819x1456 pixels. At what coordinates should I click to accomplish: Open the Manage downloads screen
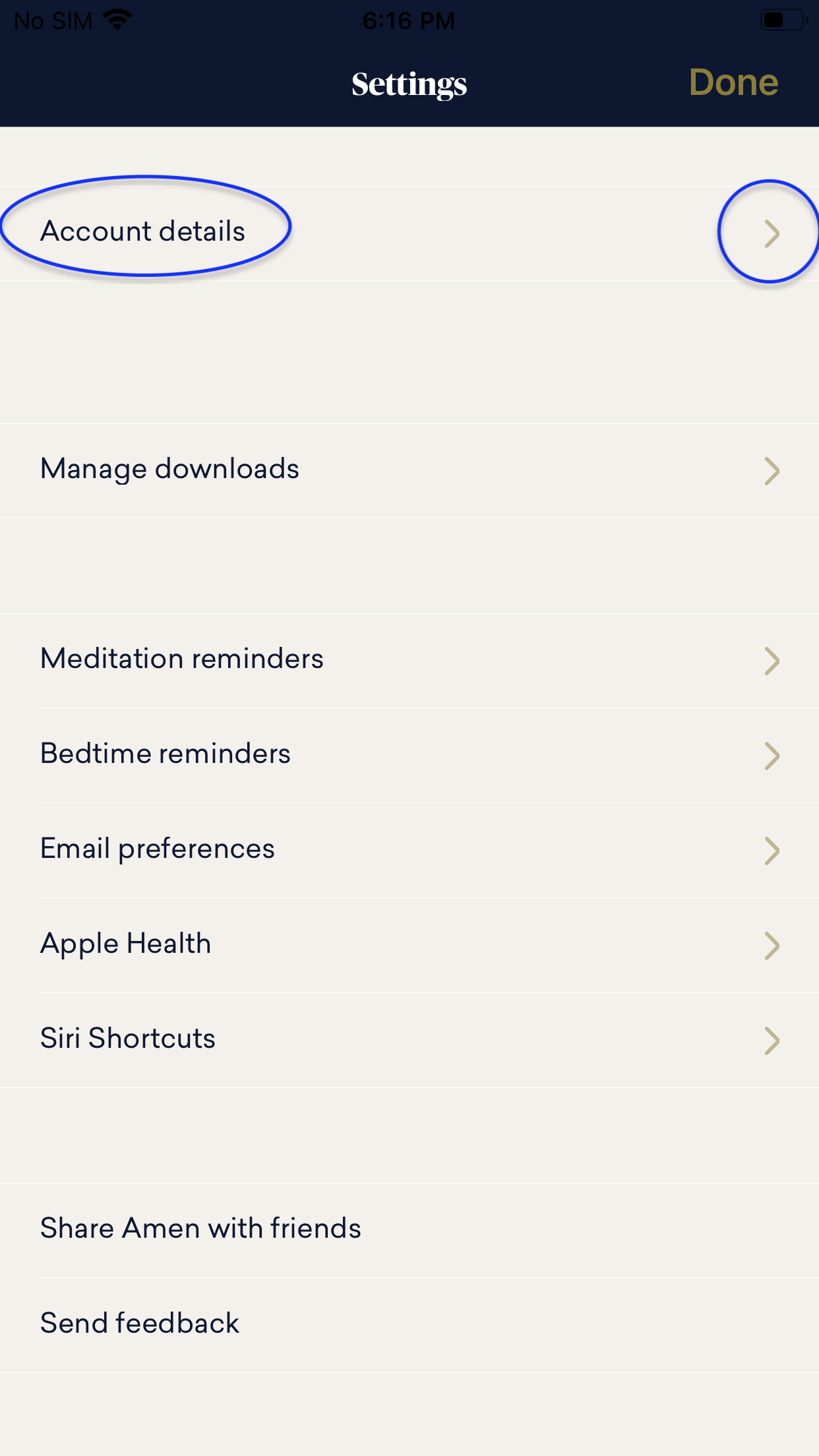[x=170, y=470]
